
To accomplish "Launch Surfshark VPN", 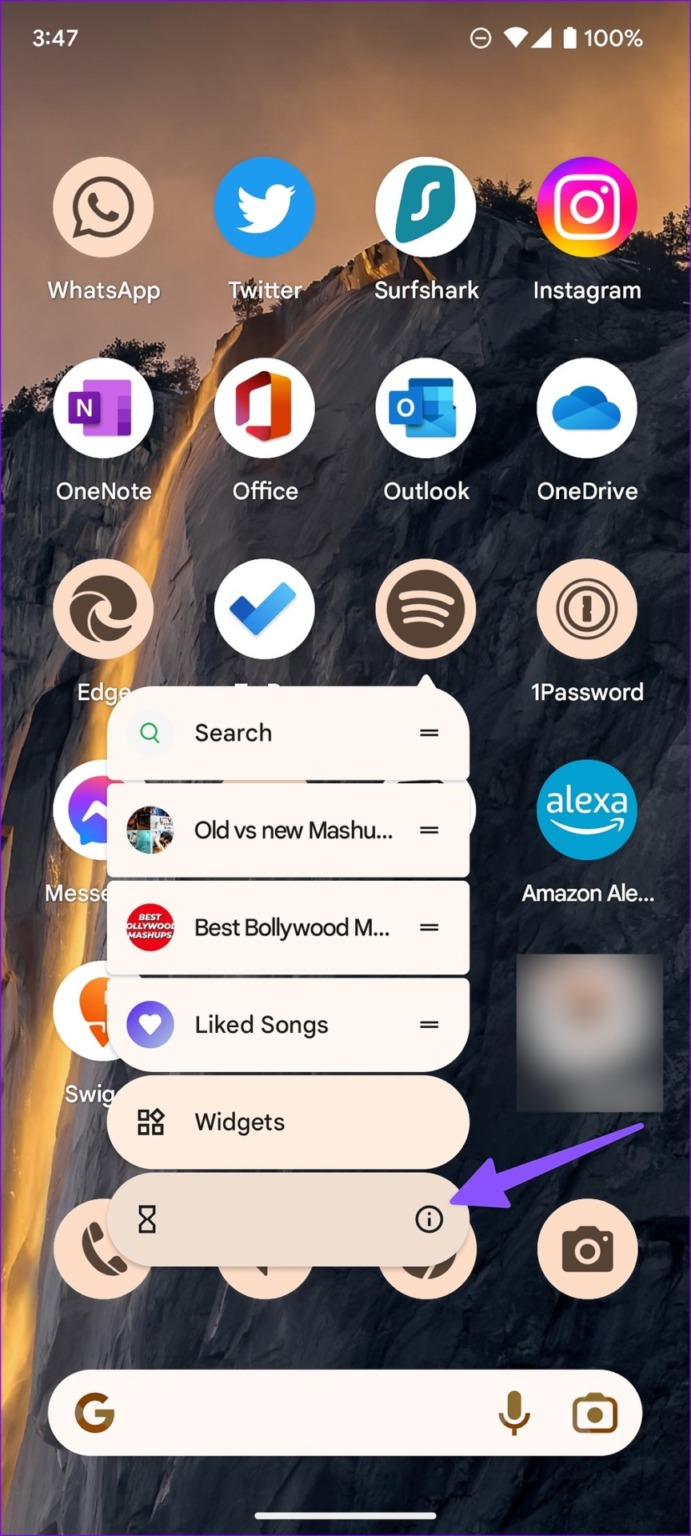I will coord(426,208).
